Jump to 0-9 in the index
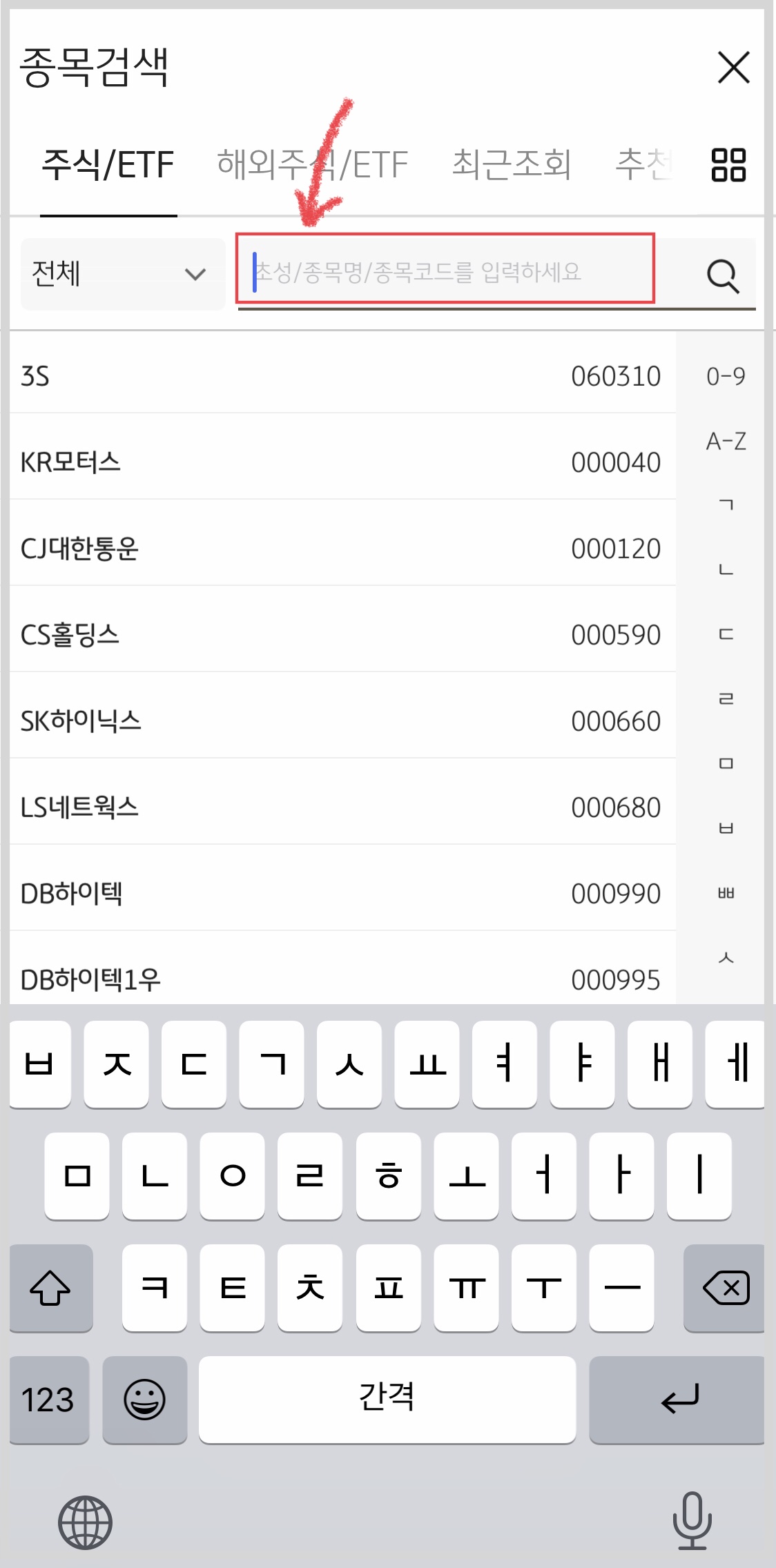776x1568 pixels. click(x=726, y=376)
